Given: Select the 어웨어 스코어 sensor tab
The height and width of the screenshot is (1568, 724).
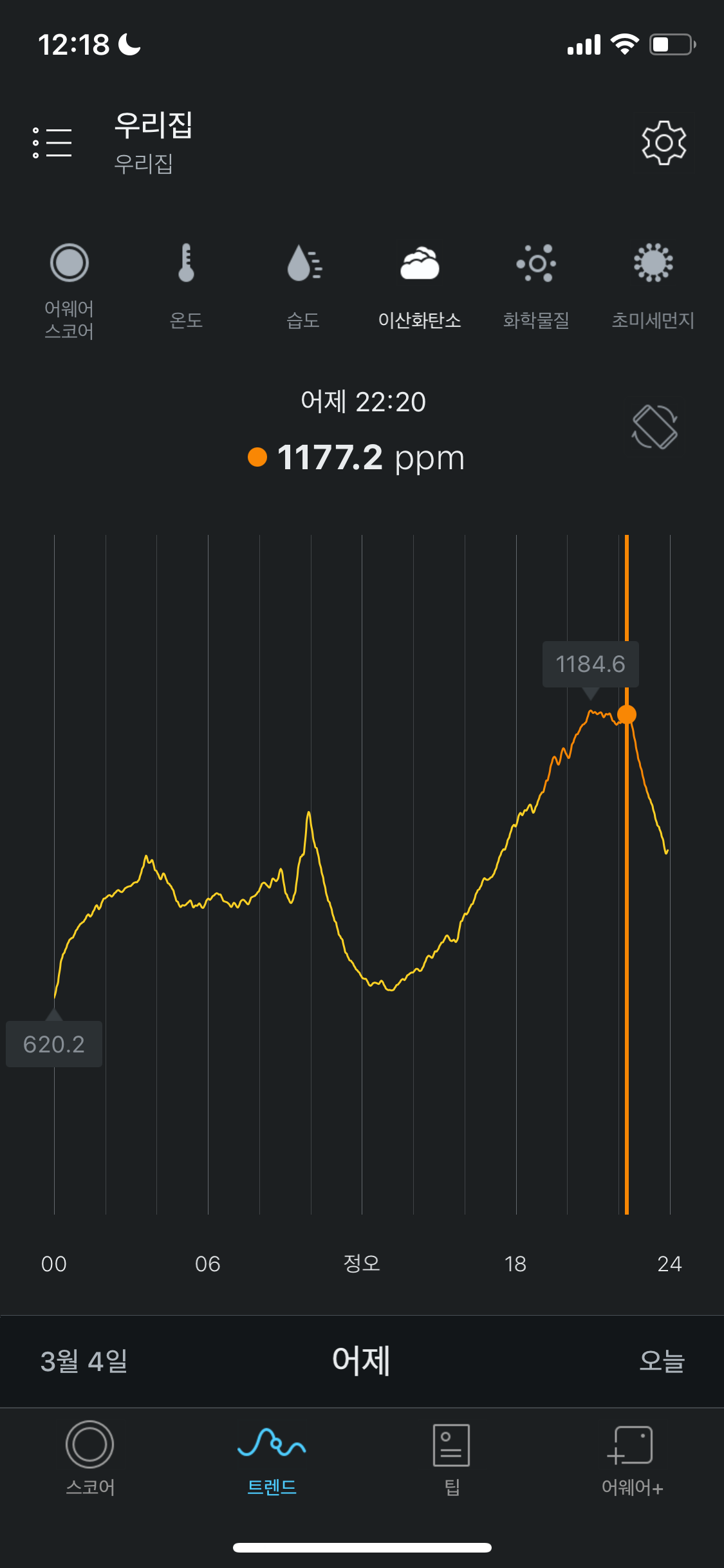Looking at the screenshot, I should [x=69, y=290].
